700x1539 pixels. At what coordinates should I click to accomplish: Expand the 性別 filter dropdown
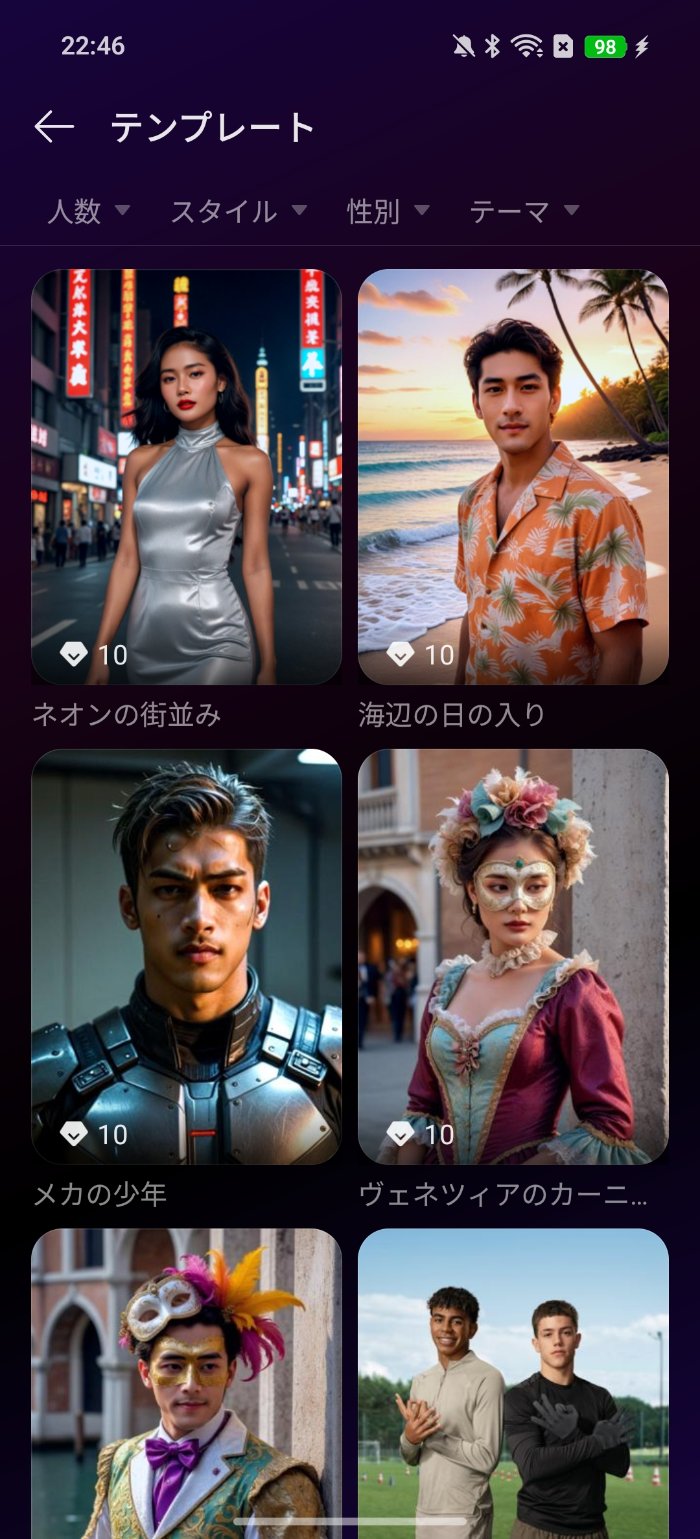click(388, 211)
